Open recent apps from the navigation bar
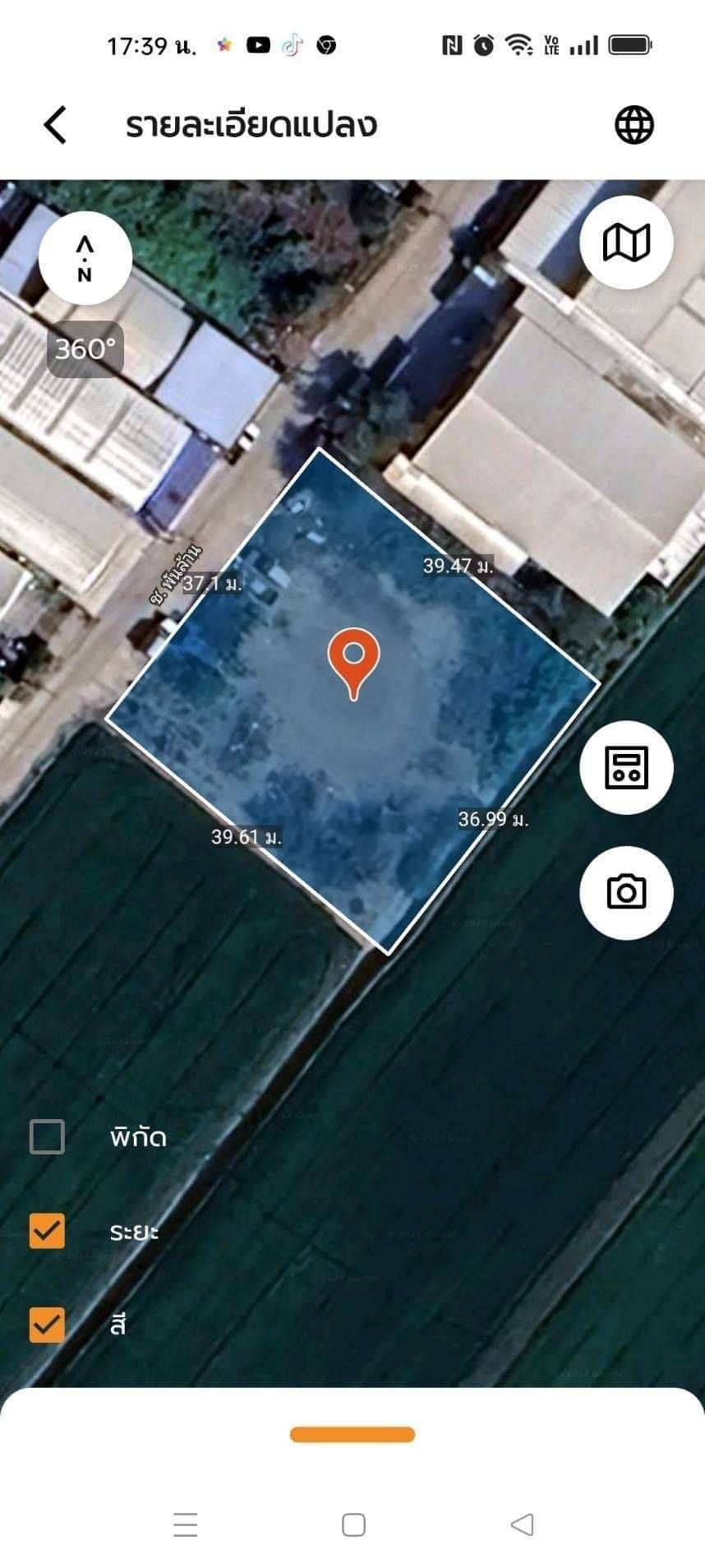 pyautogui.click(x=186, y=1524)
